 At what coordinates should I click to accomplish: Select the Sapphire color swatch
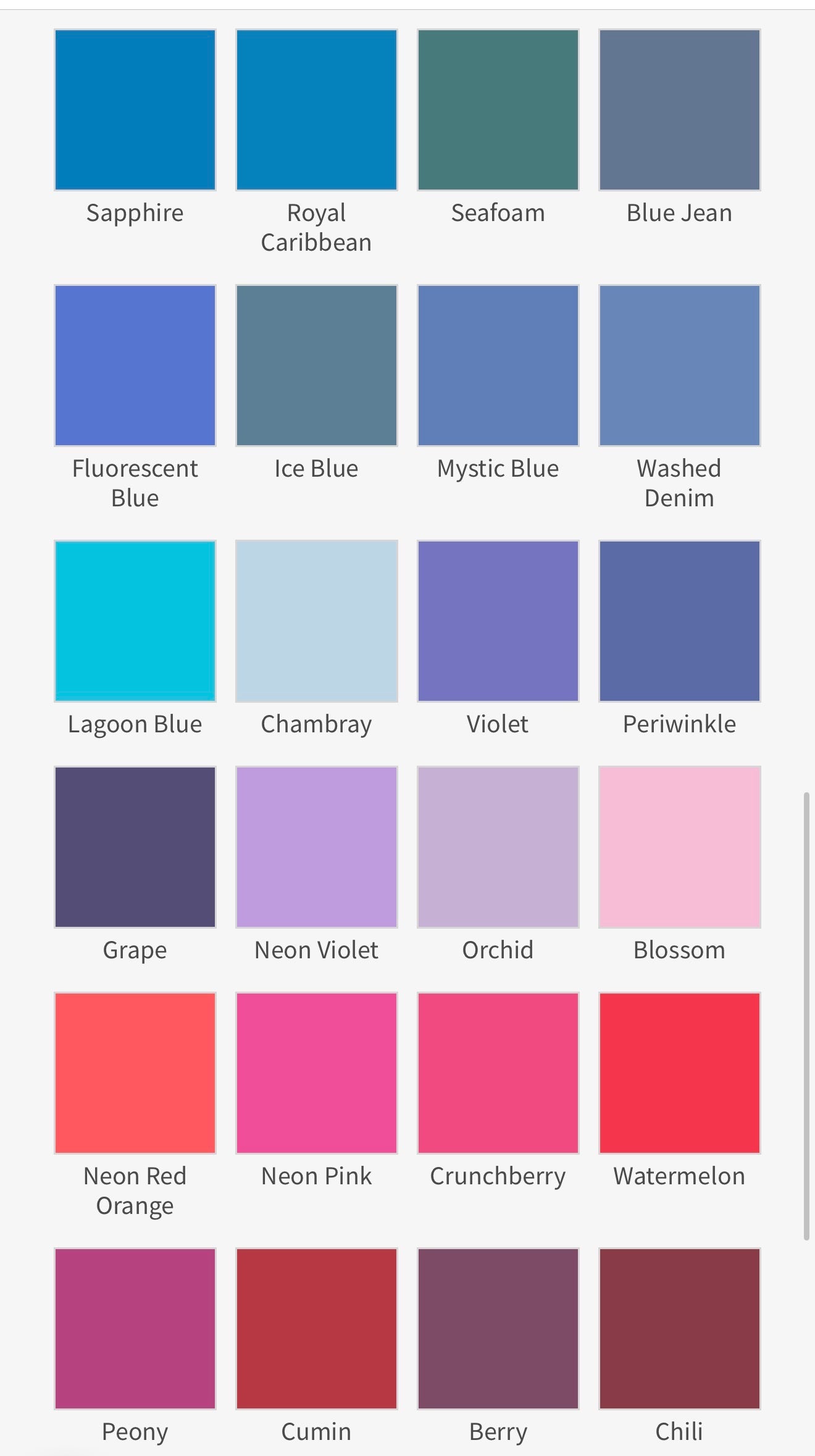tap(135, 110)
